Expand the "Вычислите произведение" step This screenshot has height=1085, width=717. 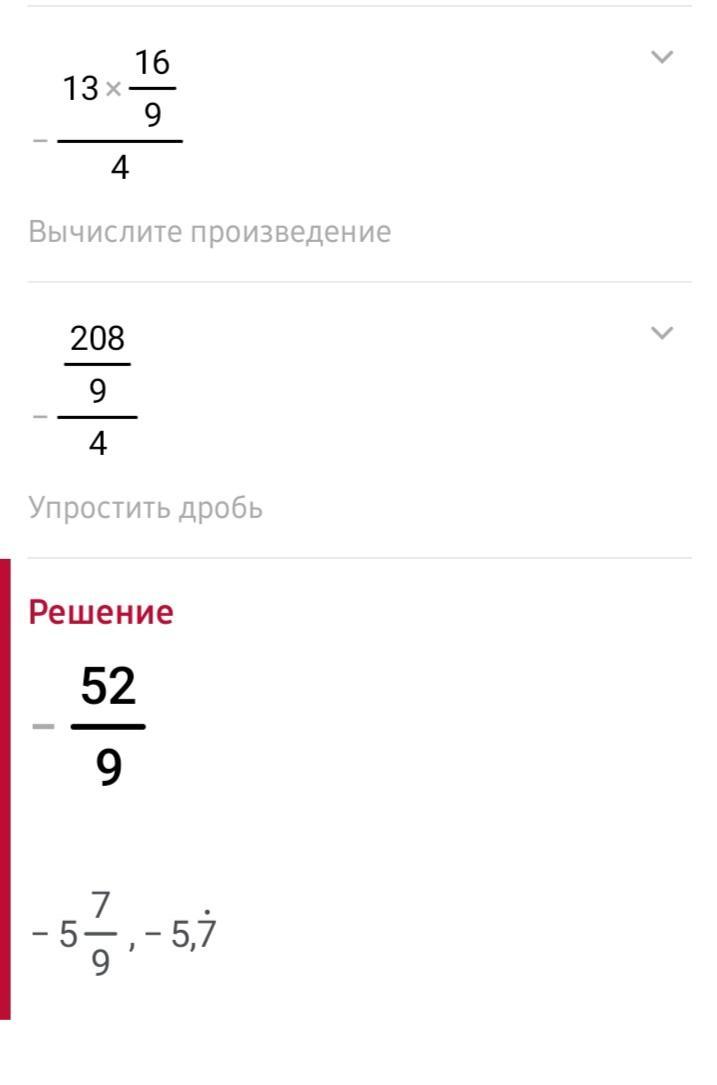click(662, 57)
